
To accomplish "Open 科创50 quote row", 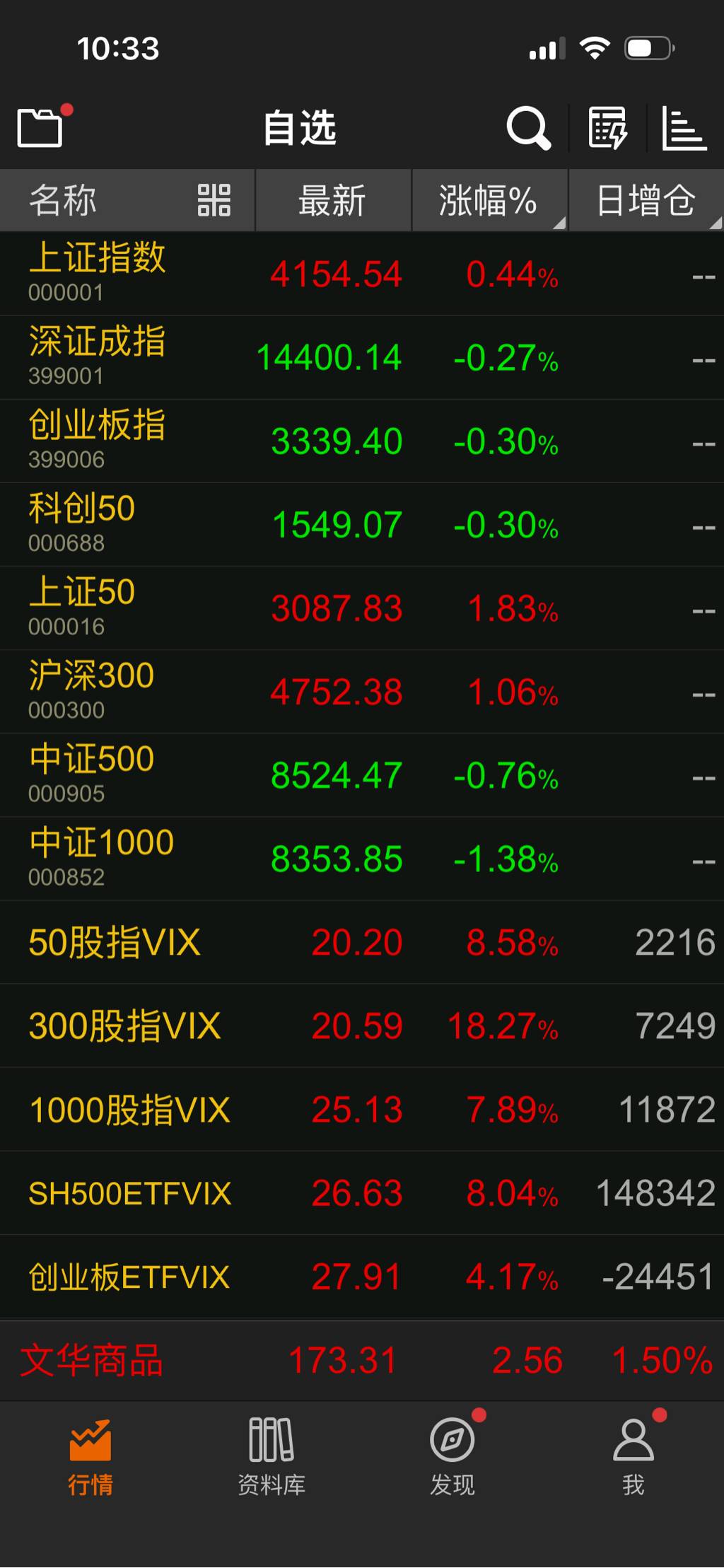I will tap(361, 524).
